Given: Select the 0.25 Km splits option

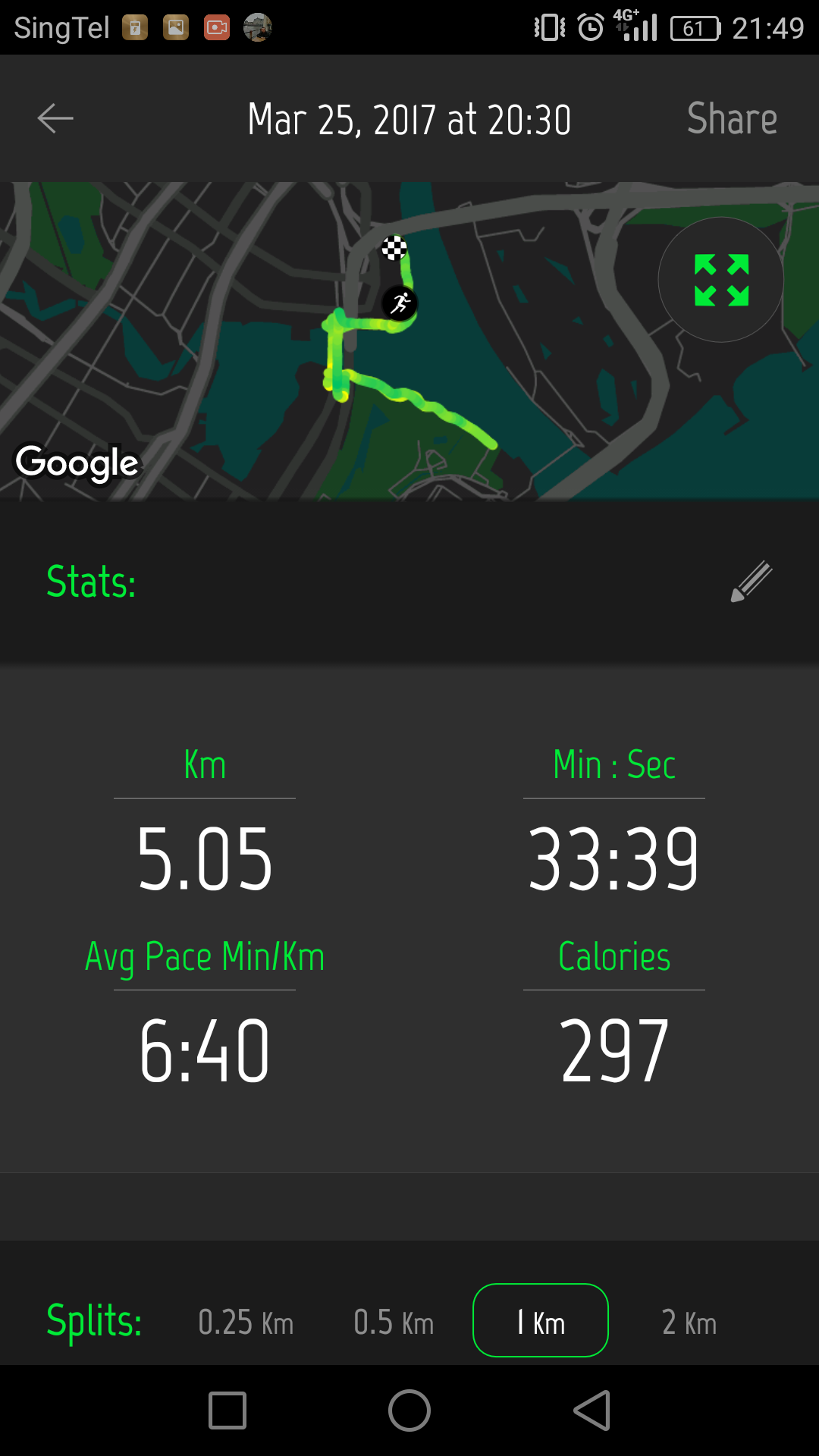Looking at the screenshot, I should [x=246, y=1322].
